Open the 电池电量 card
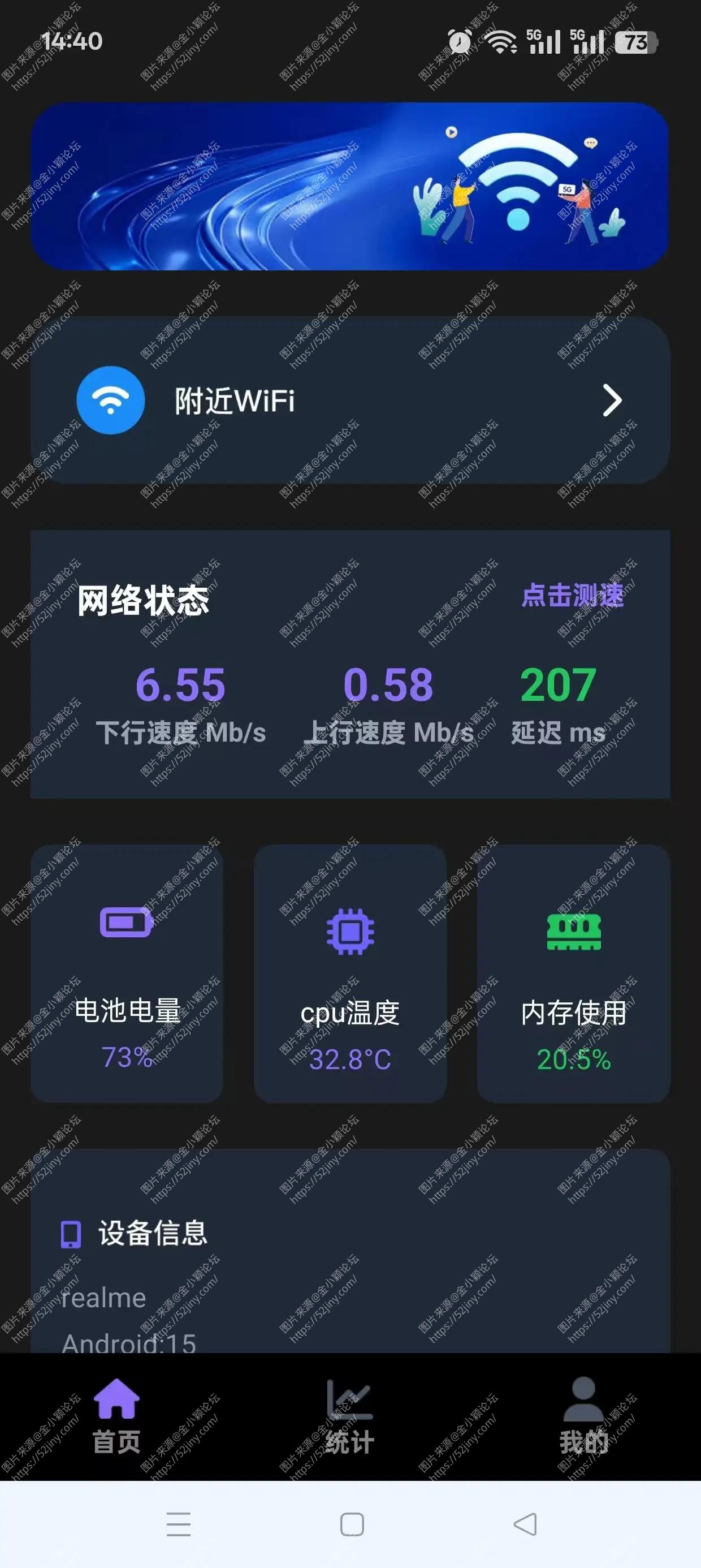Image resolution: width=701 pixels, height=1568 pixels. click(127, 973)
